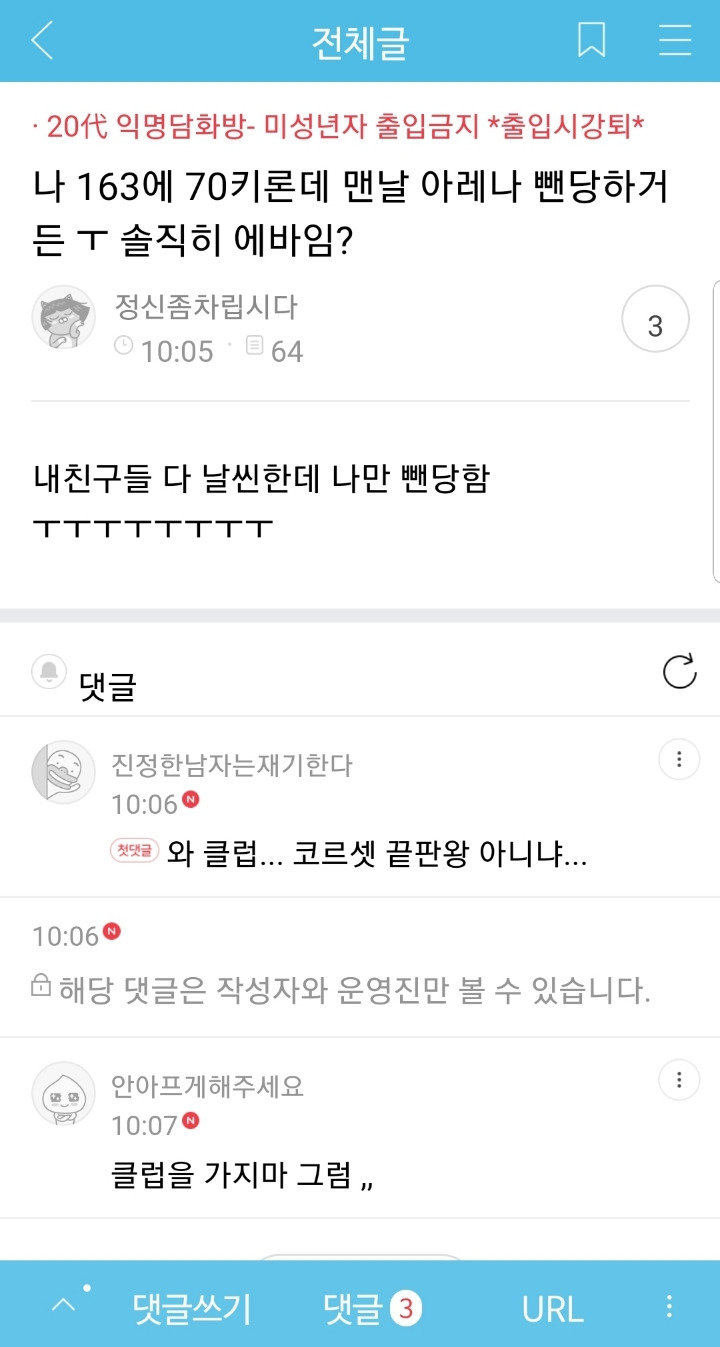
Task: Expand the bottom bar up arrow
Action: 64,1306
